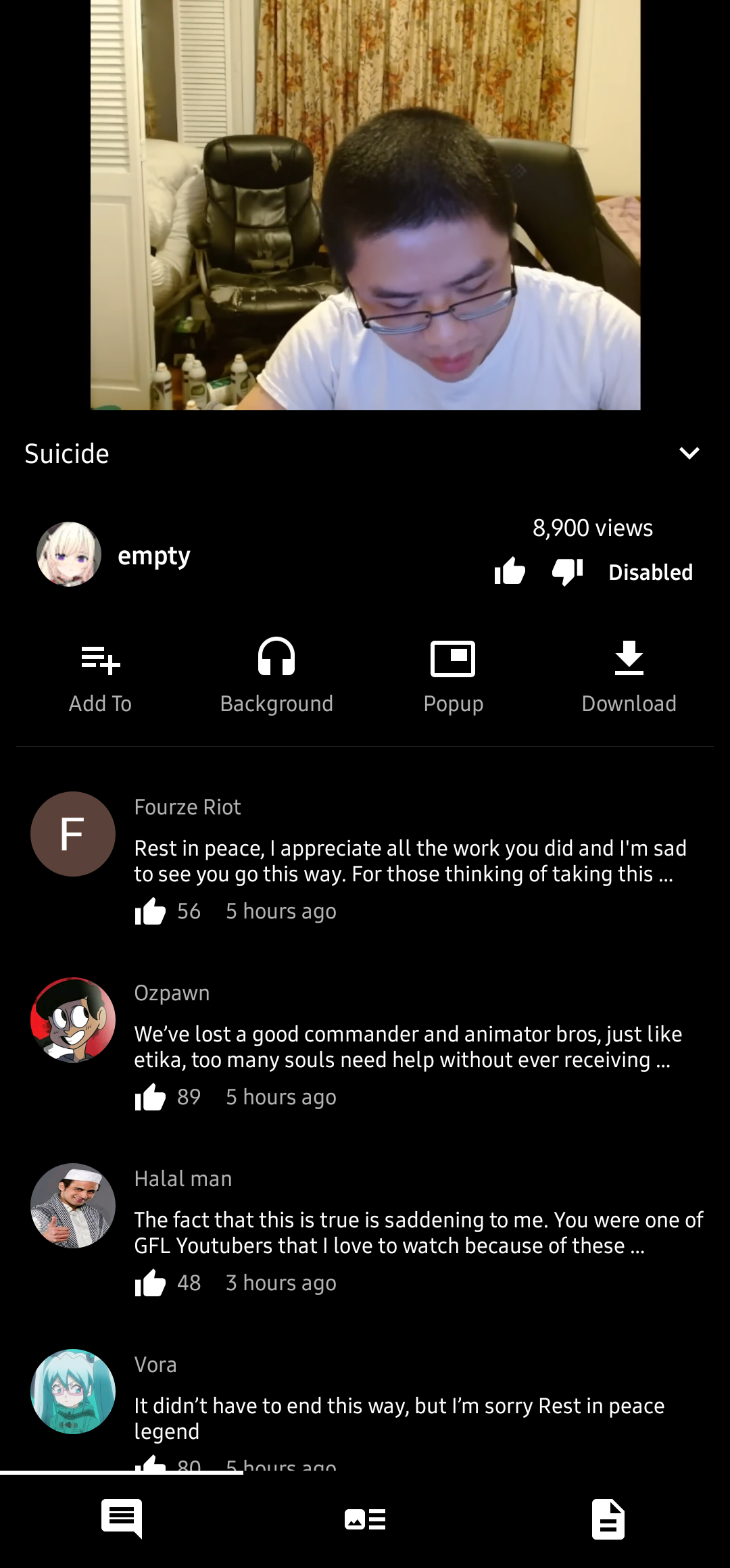The width and height of the screenshot is (730, 1568).
Task: Switch to the comments tab
Action: click(x=122, y=1519)
